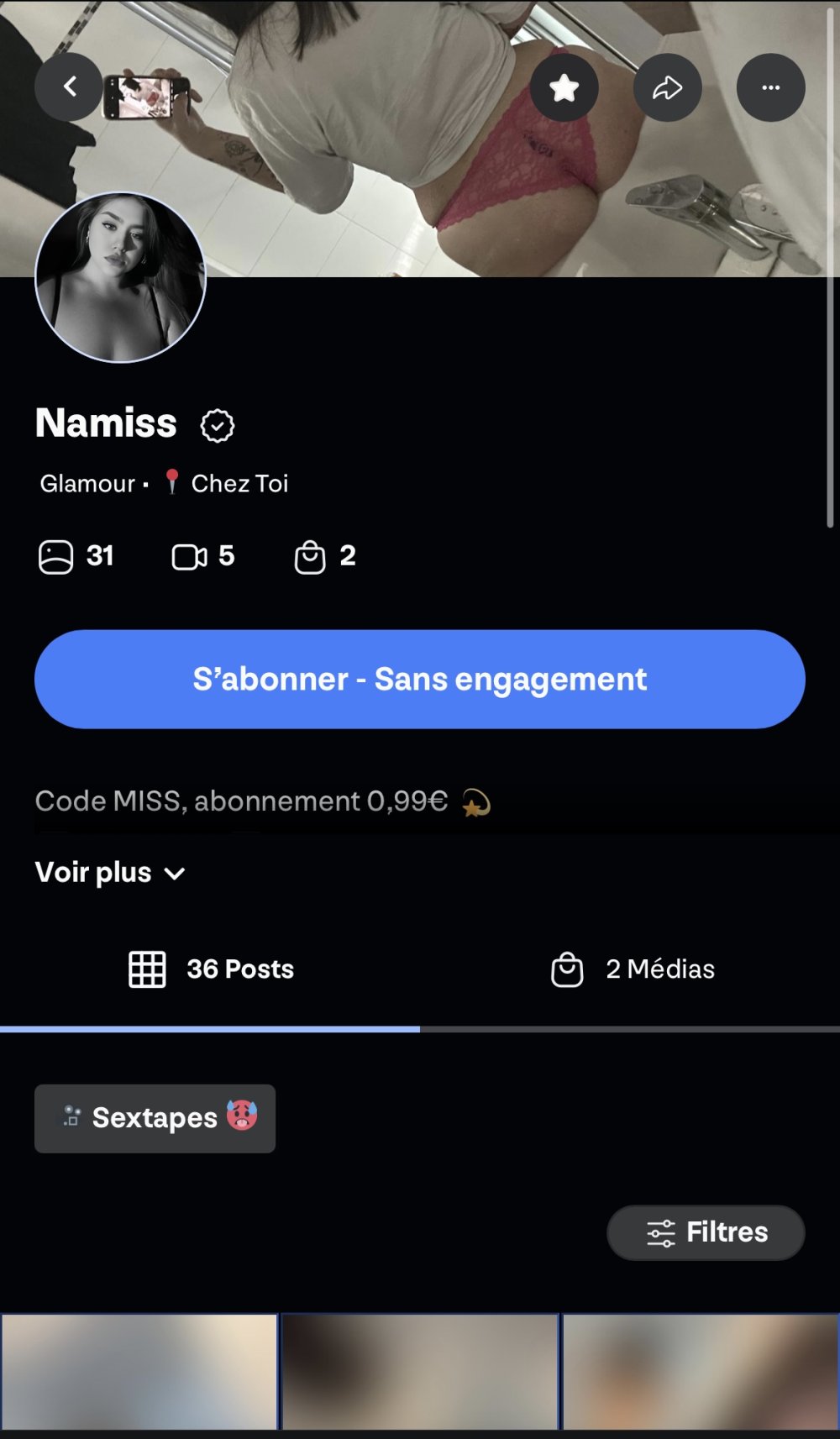The image size is (840, 1439).
Task: Switch to the 36 Posts tab
Action: [211, 969]
